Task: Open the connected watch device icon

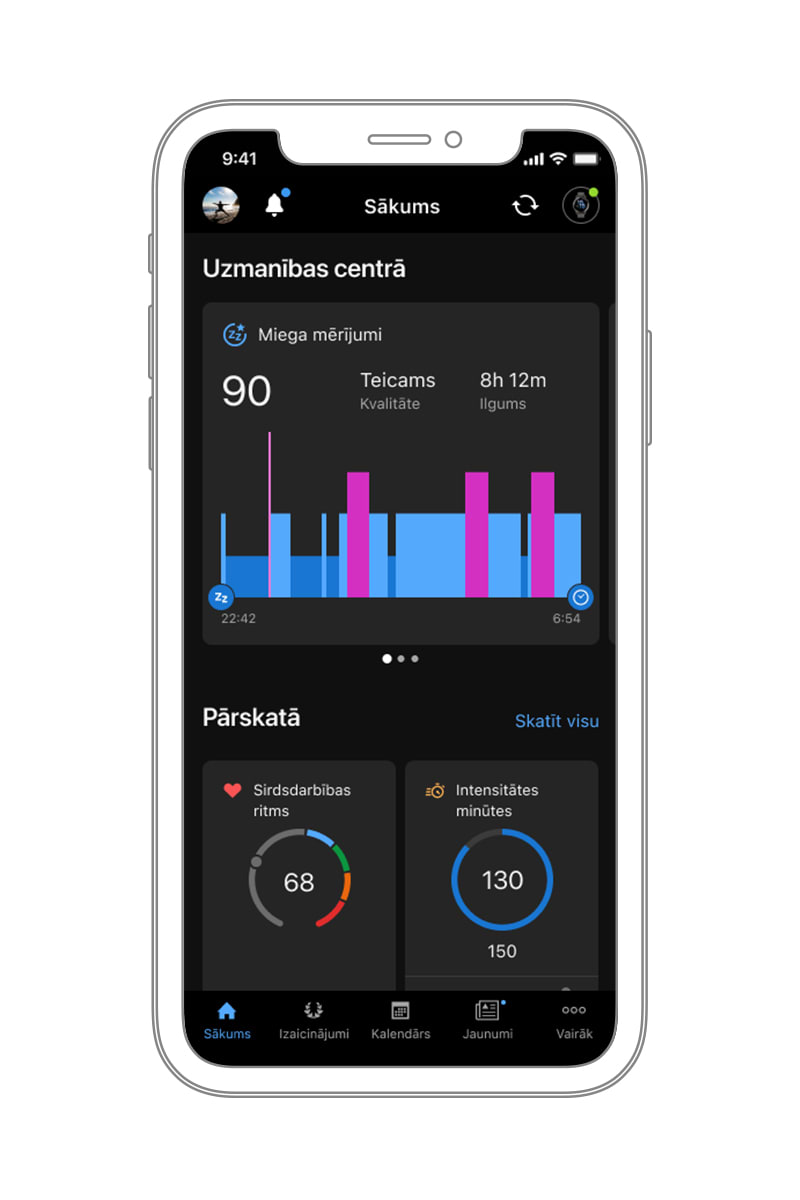Action: click(581, 206)
